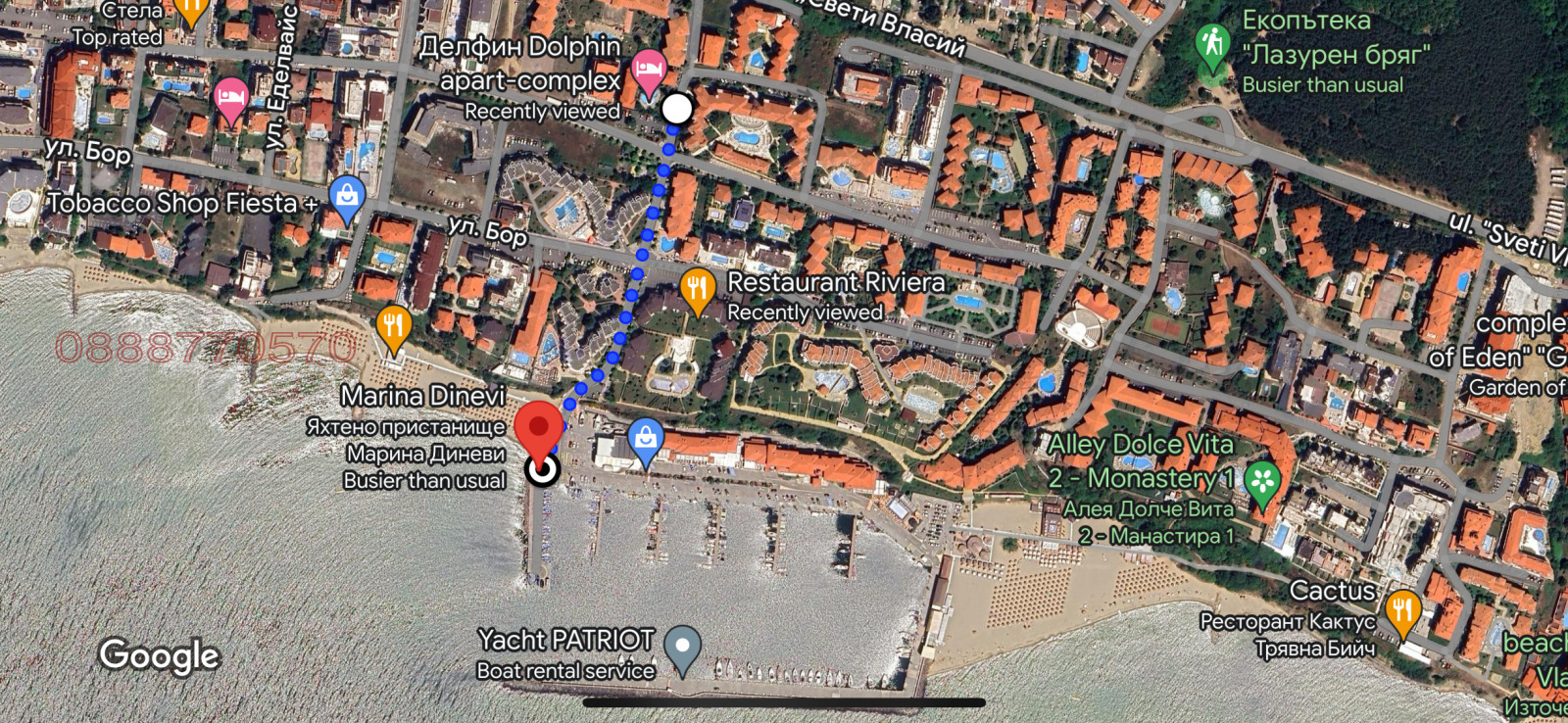
Task: Open the Делфин Dolphin apart-complex hotel pin
Action: (x=649, y=71)
